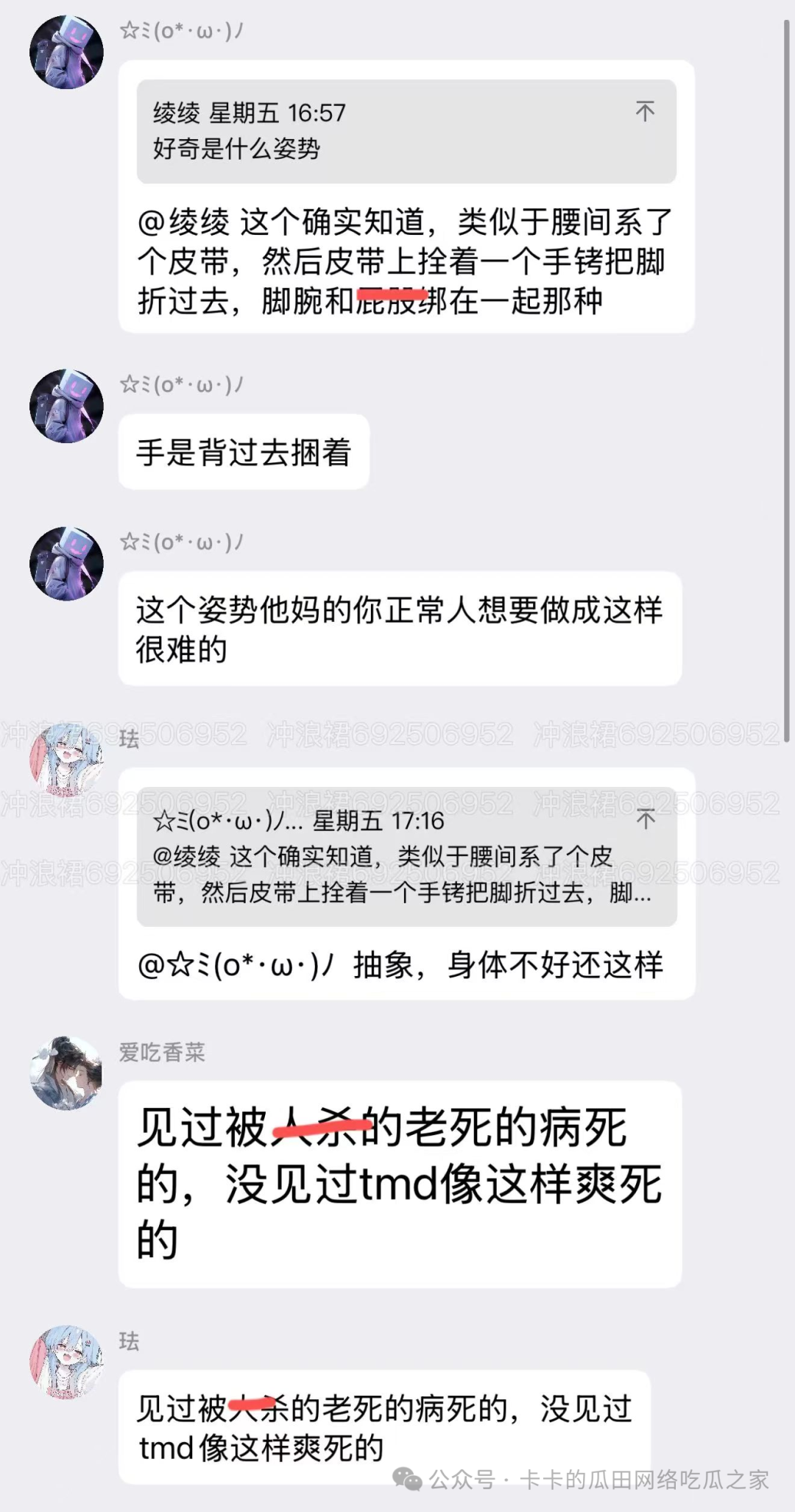Tap 珐's avatar beside the last message
The image size is (795, 1512).
[x=66, y=1363]
